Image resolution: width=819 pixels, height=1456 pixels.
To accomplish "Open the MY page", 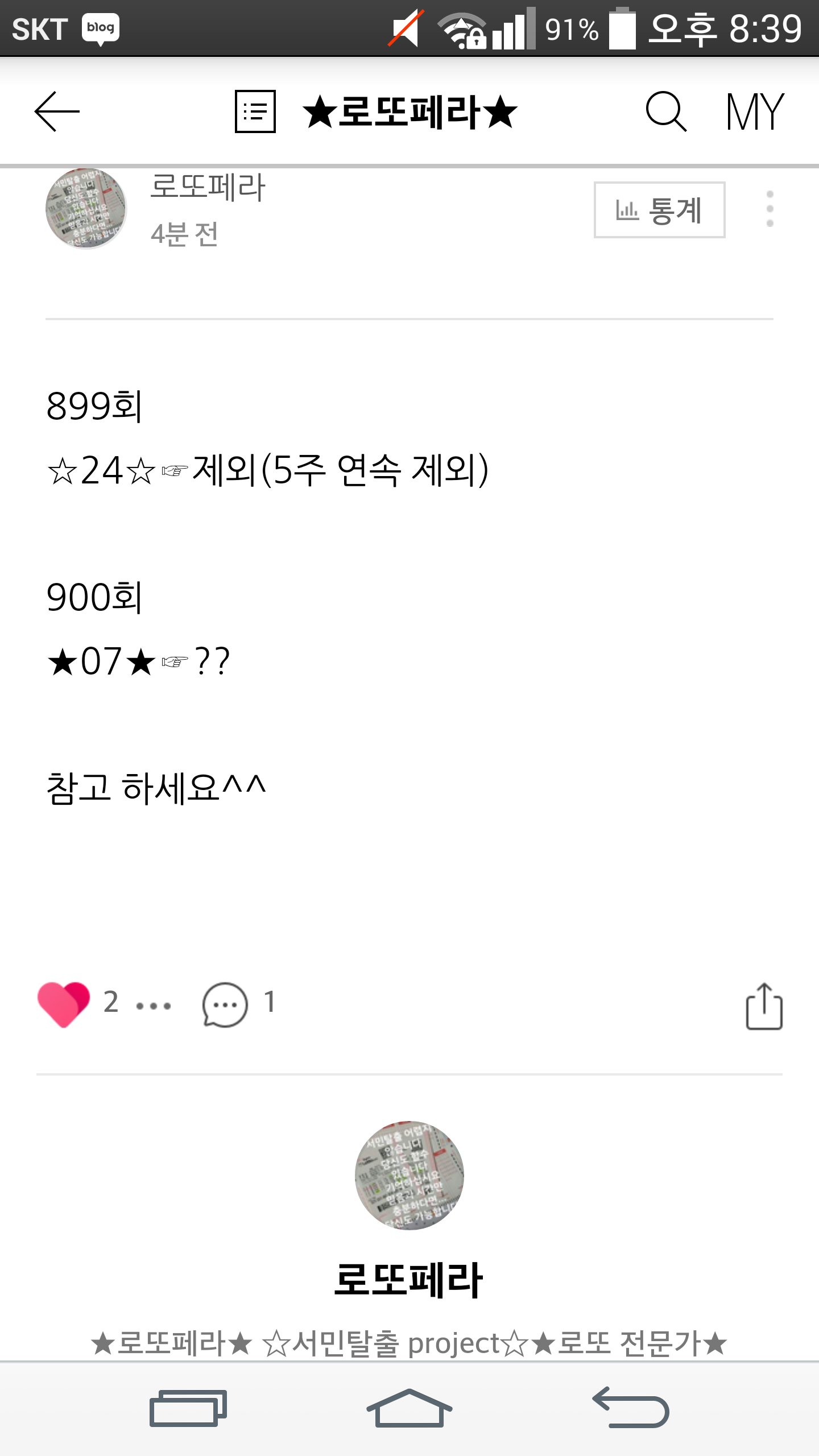I will (755, 111).
